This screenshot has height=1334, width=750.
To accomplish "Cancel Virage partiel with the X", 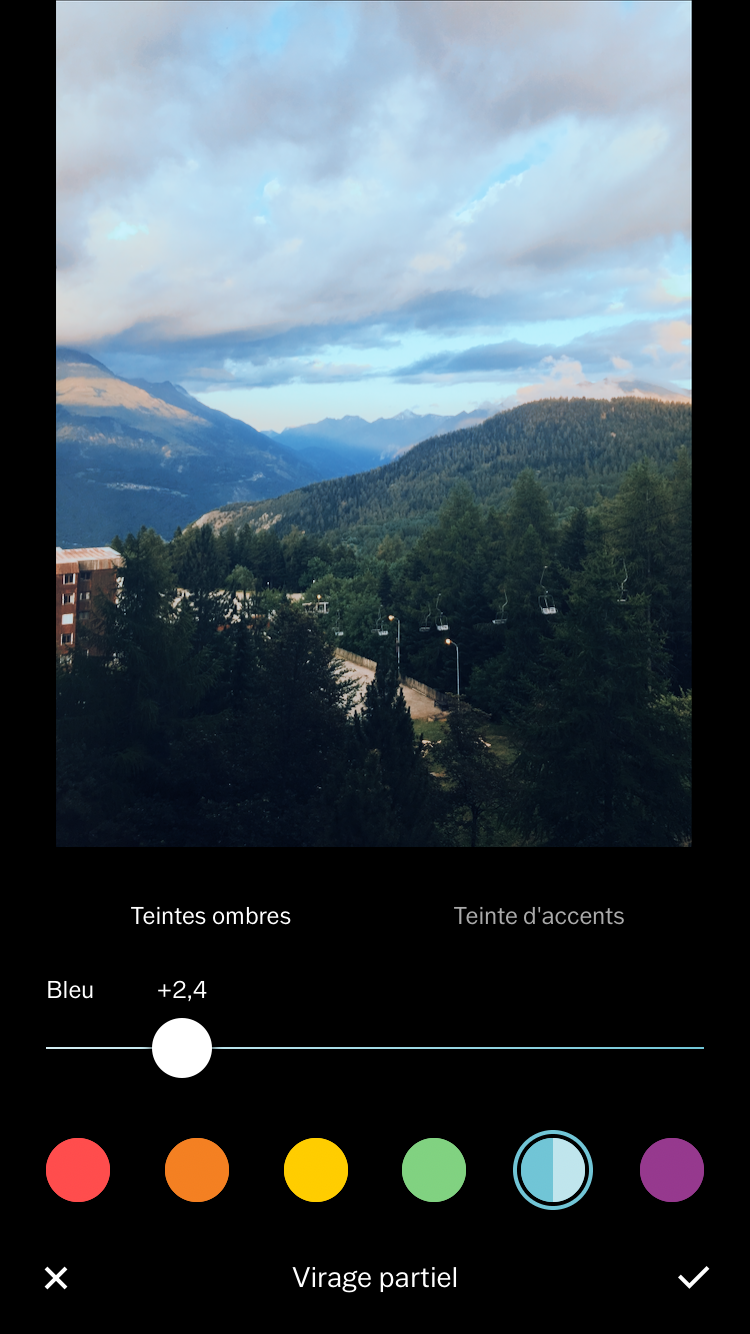I will click(x=56, y=1278).
